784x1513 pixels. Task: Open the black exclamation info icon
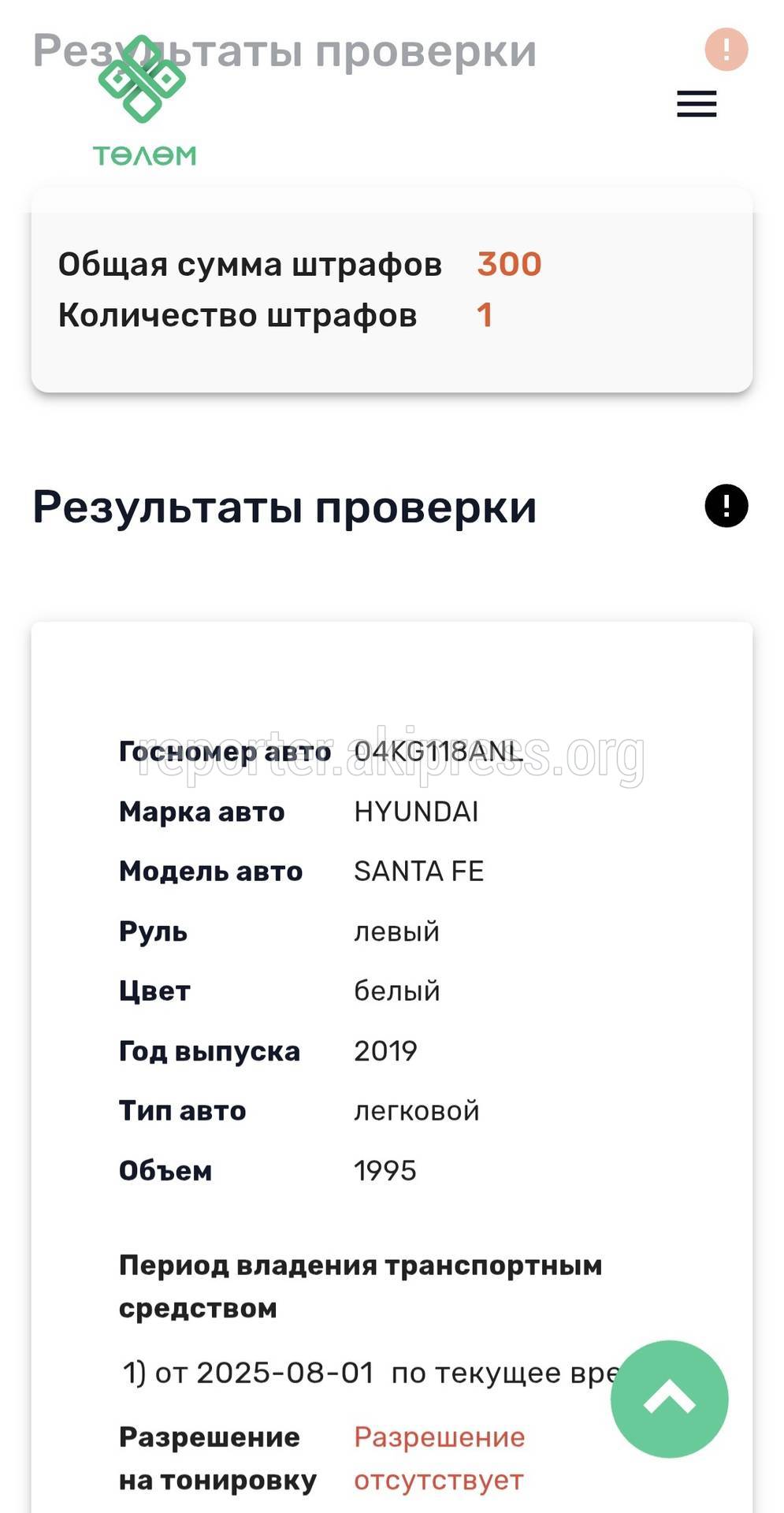726,506
